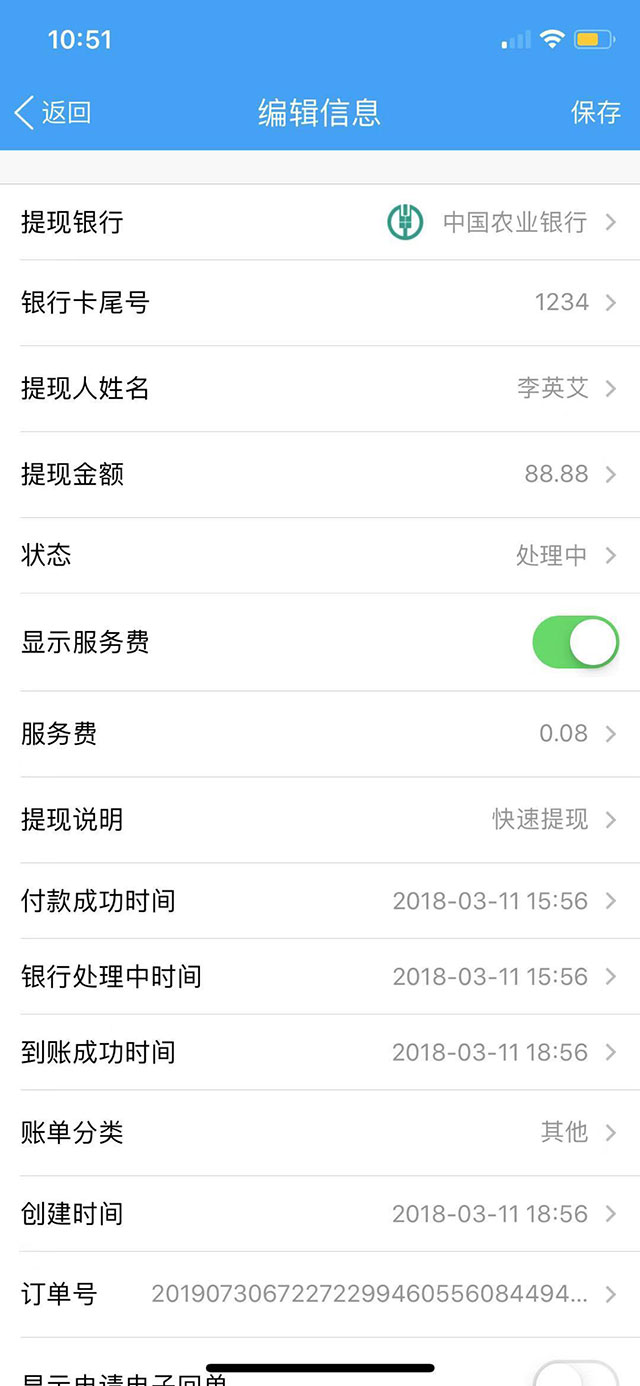Open the 提现人姓名 row

click(320, 388)
